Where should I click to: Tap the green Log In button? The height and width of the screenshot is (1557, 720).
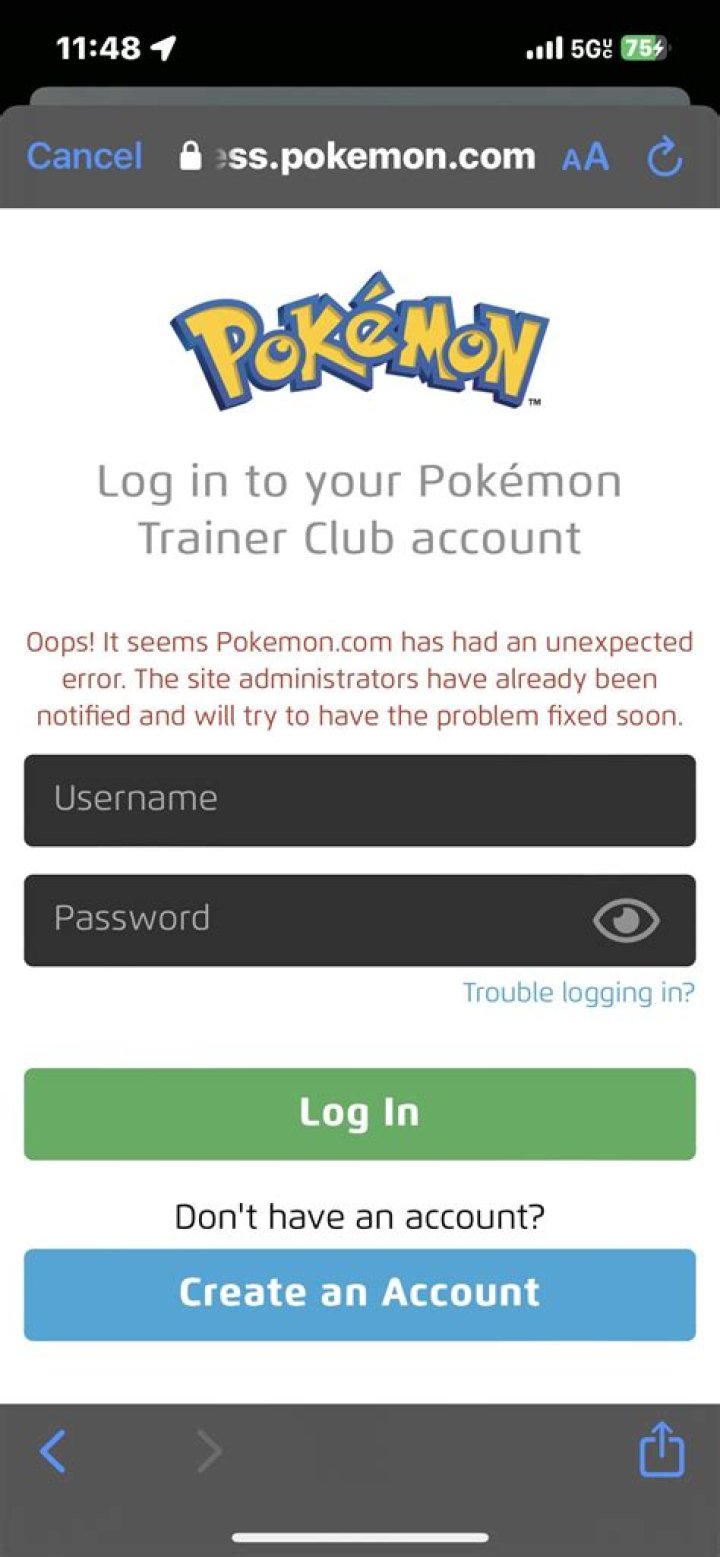pos(359,1113)
